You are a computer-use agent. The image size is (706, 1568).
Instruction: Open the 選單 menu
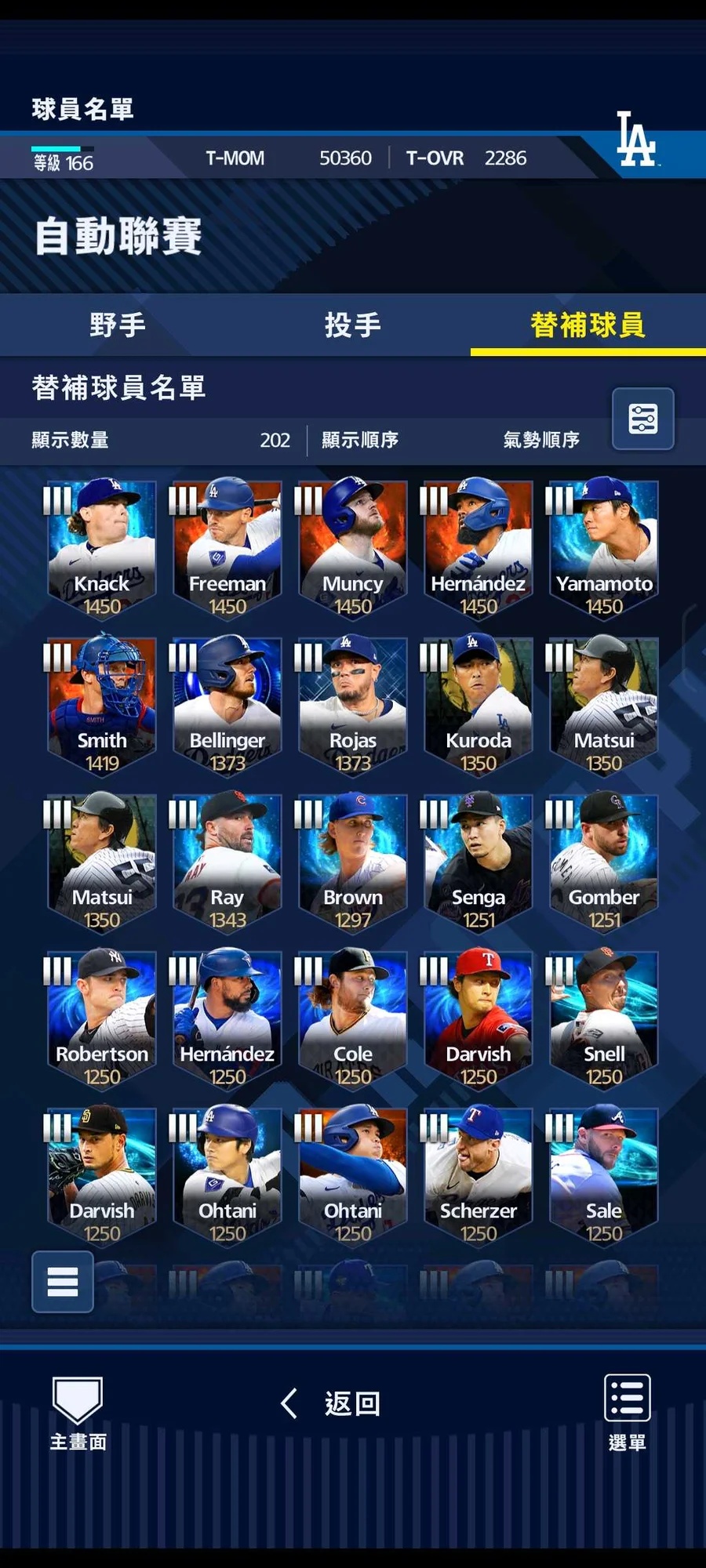[x=627, y=1413]
